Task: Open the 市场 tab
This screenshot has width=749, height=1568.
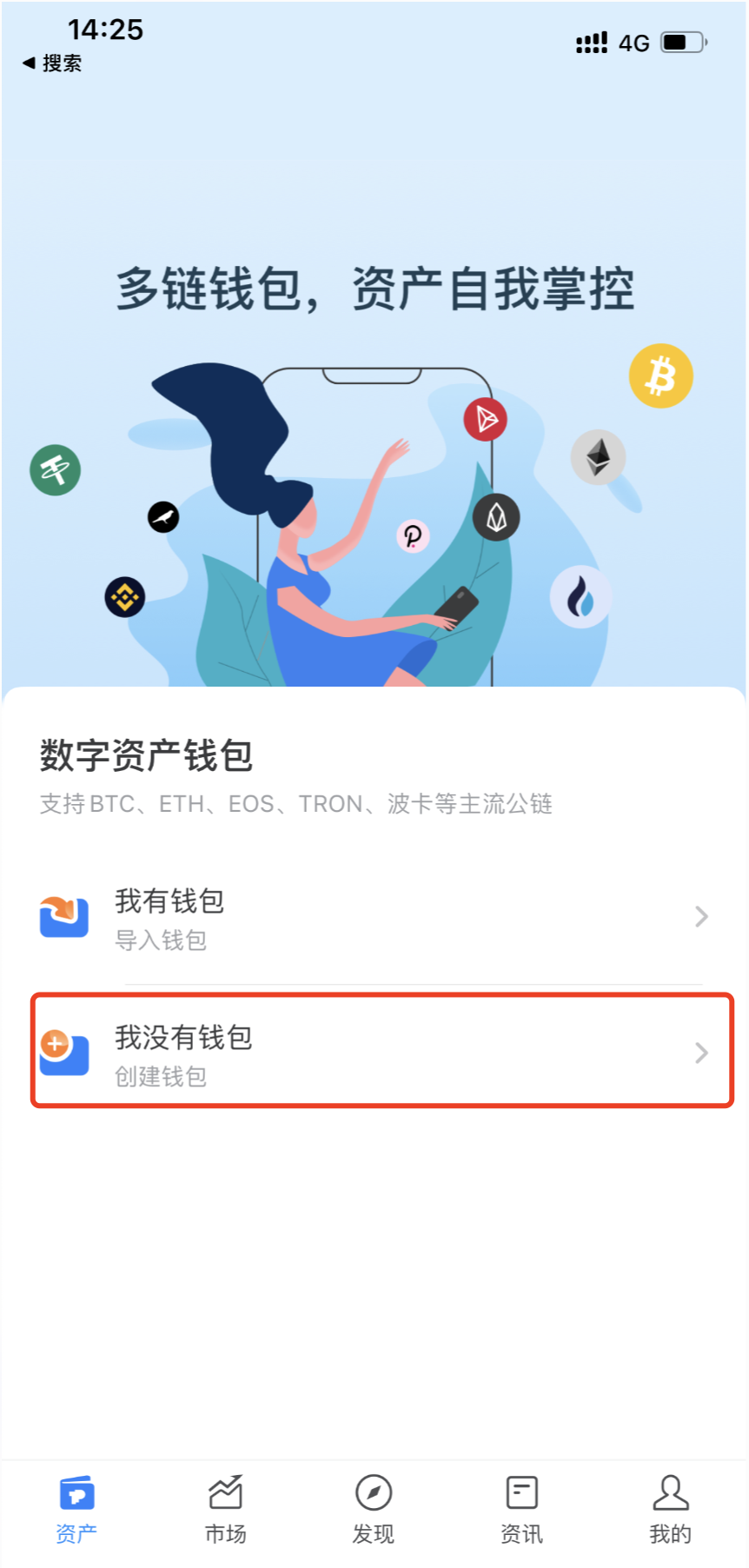Action: pos(225,1510)
